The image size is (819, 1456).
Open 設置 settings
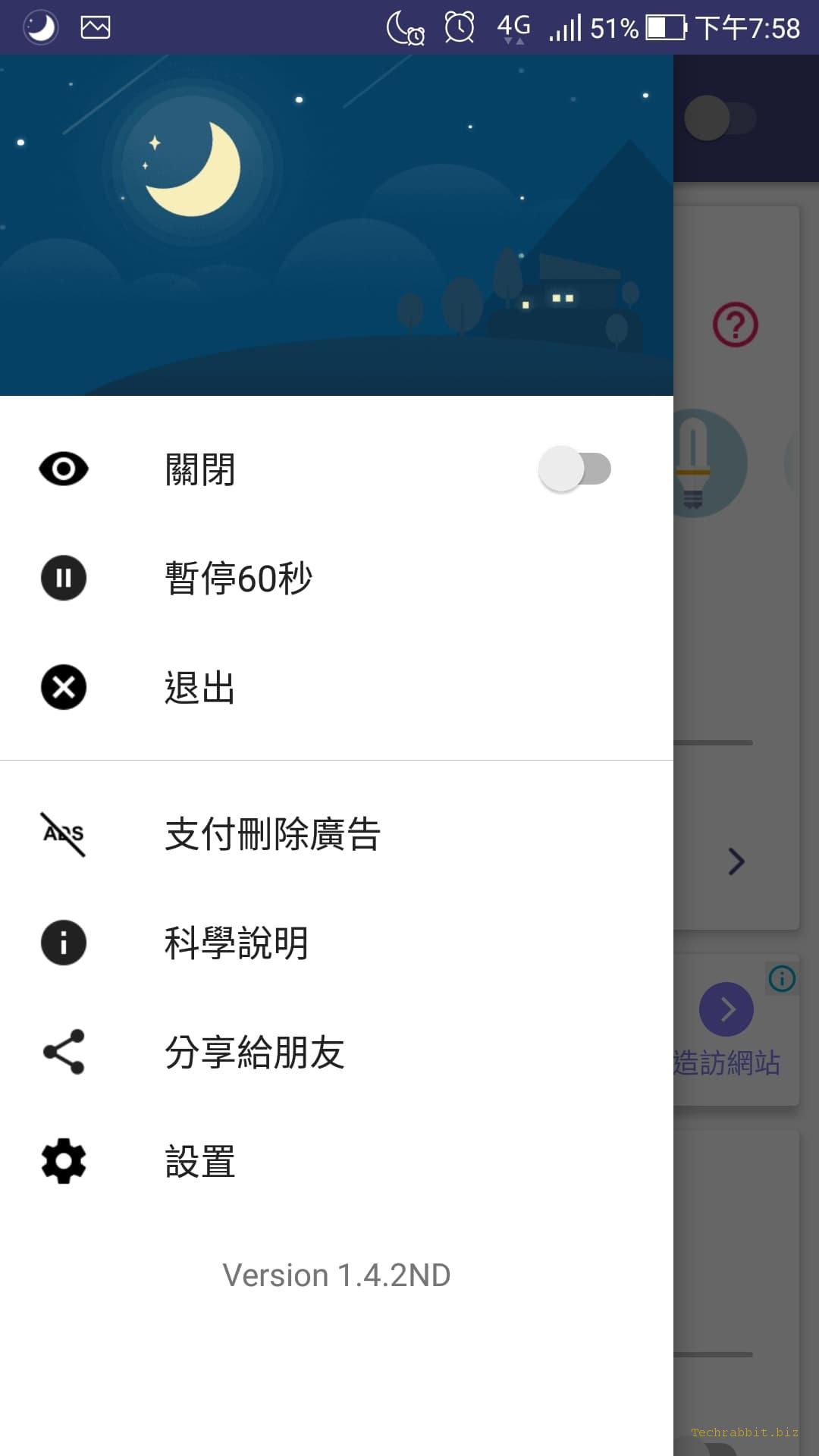pyautogui.click(x=337, y=1162)
